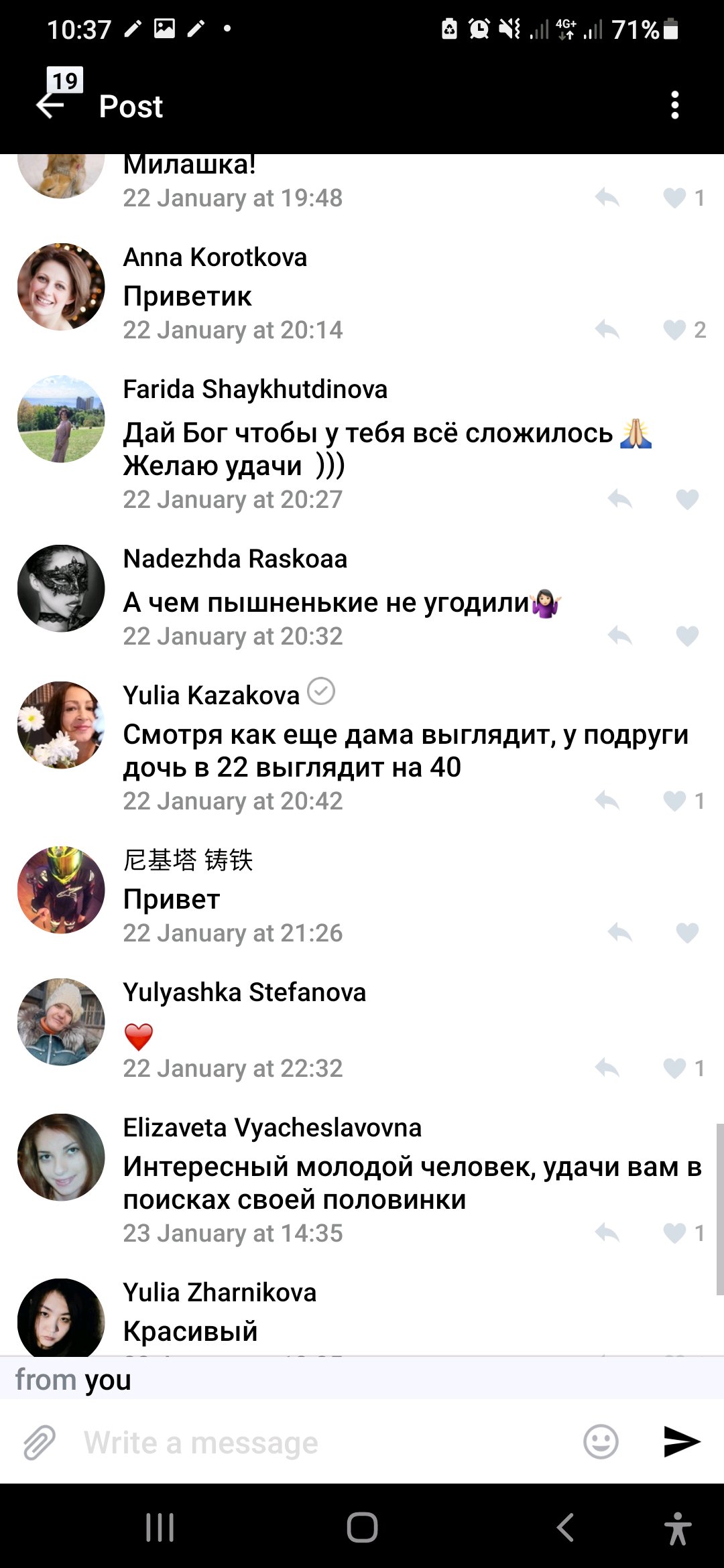The image size is (724, 1568).
Task: Open Anna Korotkova's profile picture
Action: click(61, 287)
